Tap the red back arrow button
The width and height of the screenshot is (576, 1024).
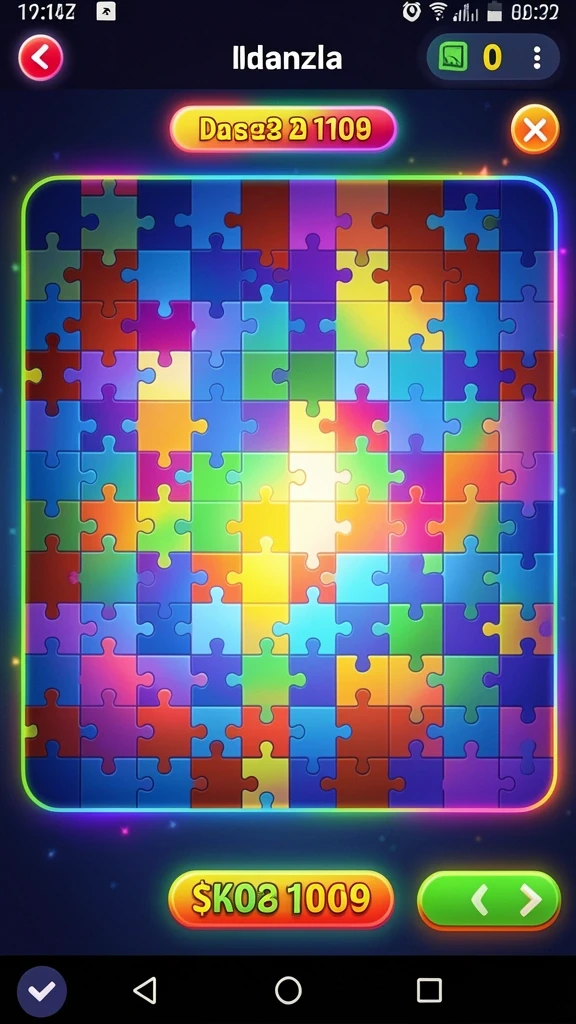click(40, 58)
